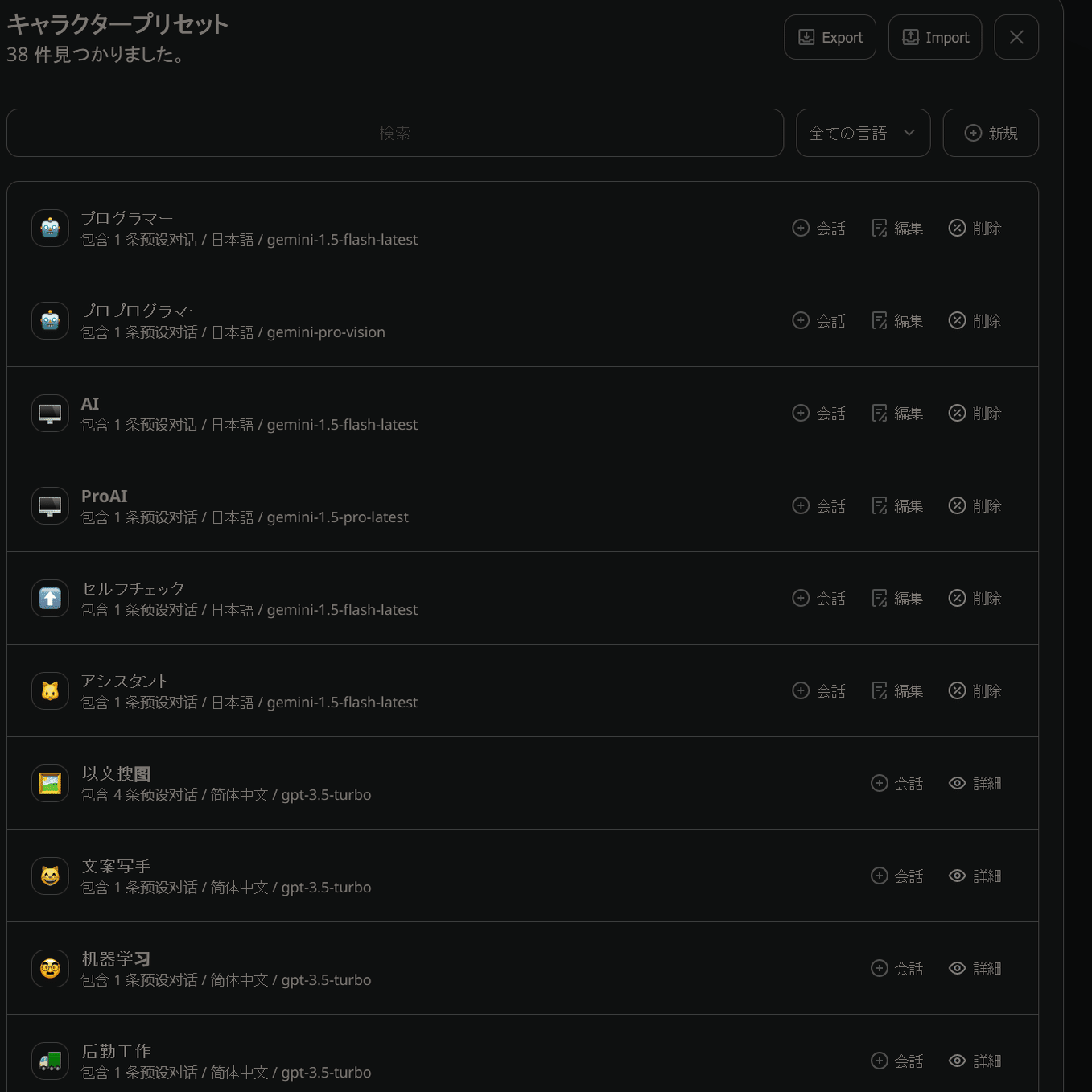Start 会話 with 文案写手 preset
This screenshot has width=1092, height=1092.
click(x=896, y=876)
